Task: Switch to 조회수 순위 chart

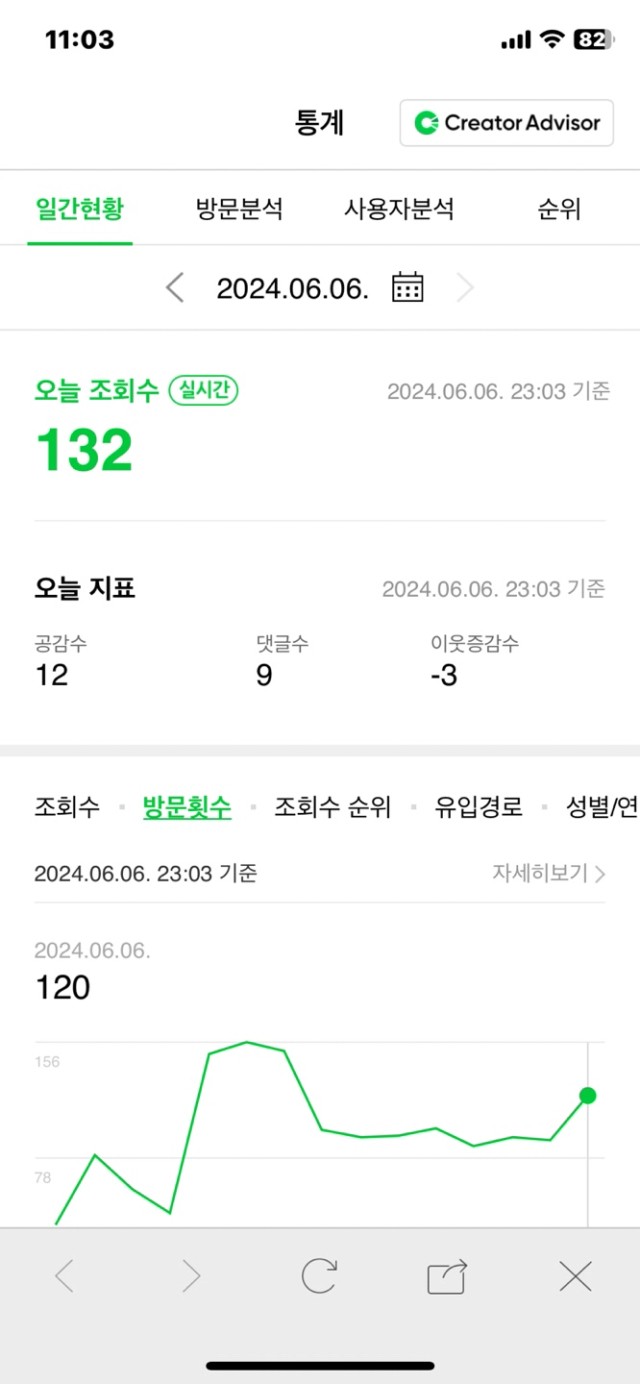Action: coord(332,807)
